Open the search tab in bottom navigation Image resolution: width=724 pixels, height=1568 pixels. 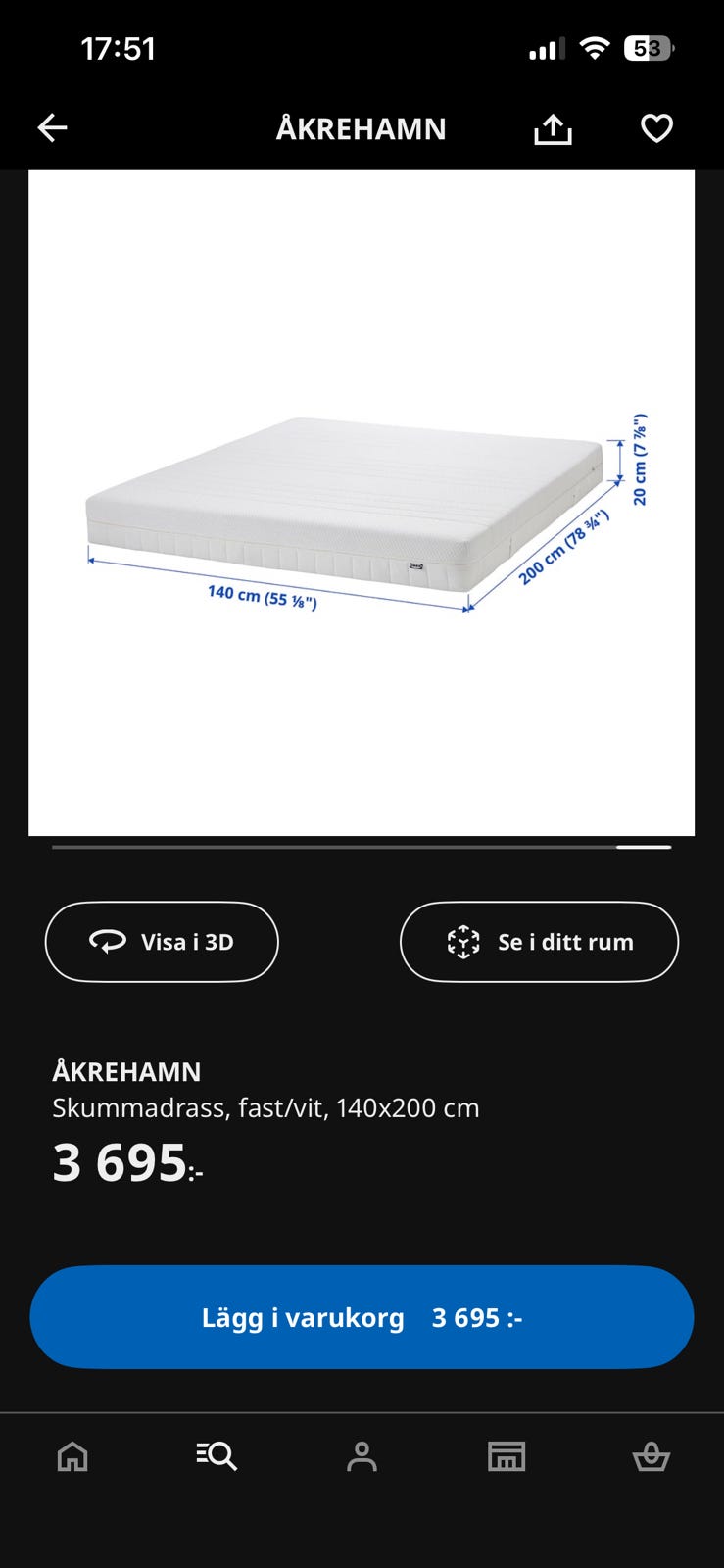point(217,1457)
